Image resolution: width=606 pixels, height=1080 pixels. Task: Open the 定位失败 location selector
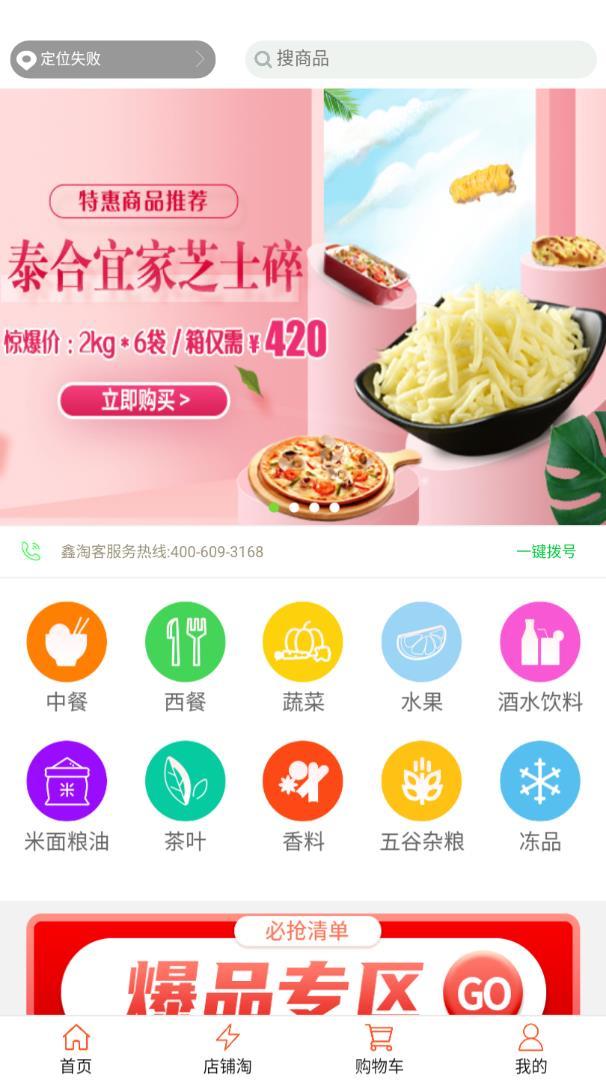[x=112, y=59]
